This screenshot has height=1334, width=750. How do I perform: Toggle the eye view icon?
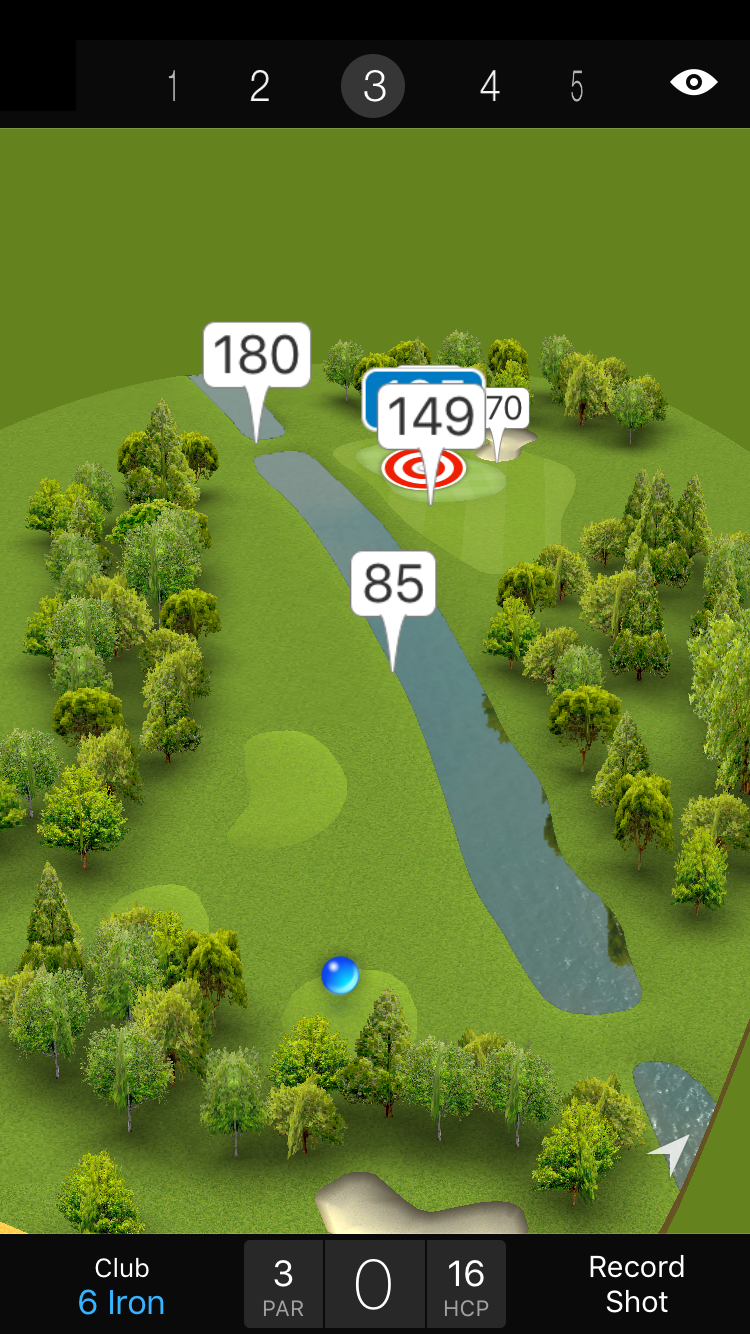tap(693, 83)
